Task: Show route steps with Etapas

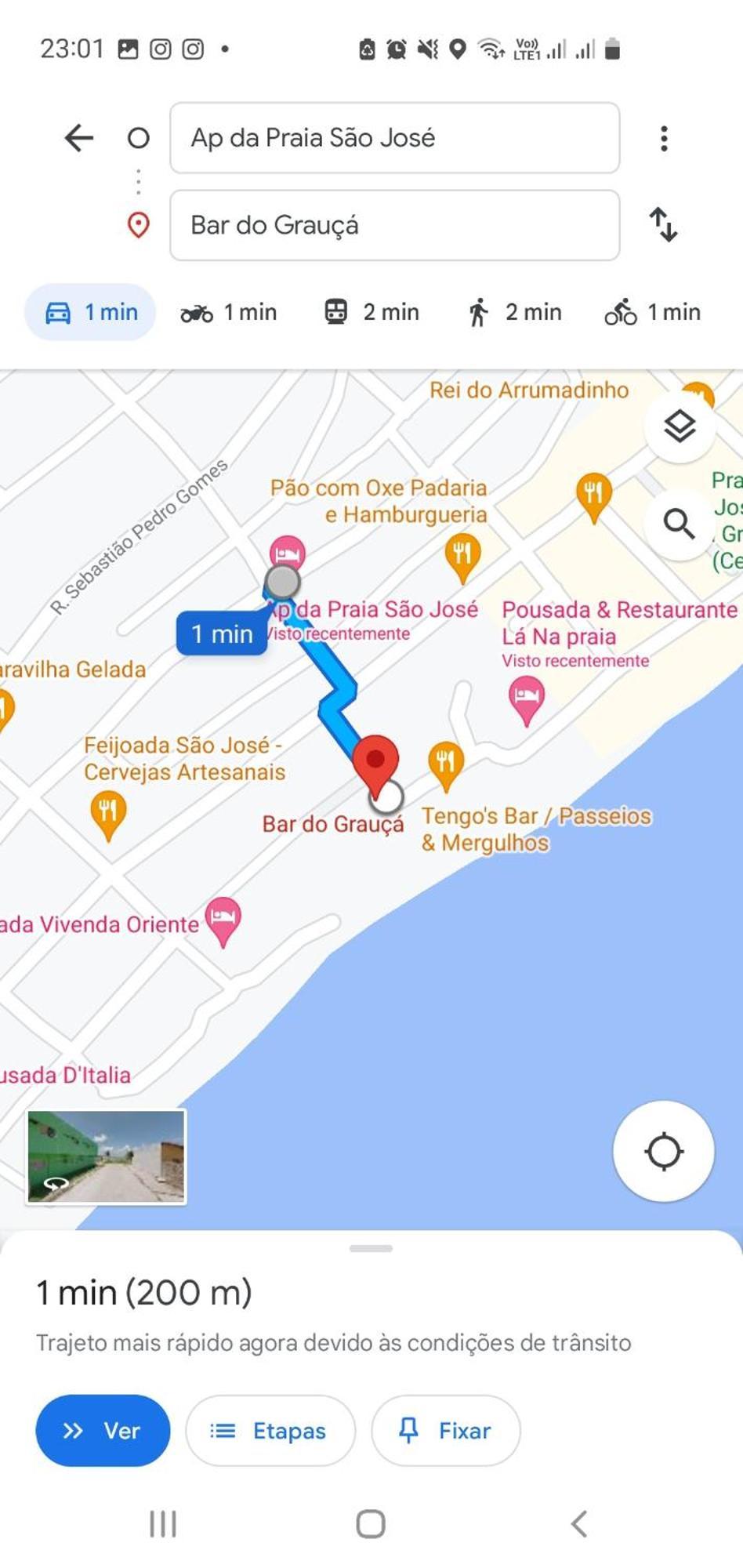Action: [x=270, y=1430]
